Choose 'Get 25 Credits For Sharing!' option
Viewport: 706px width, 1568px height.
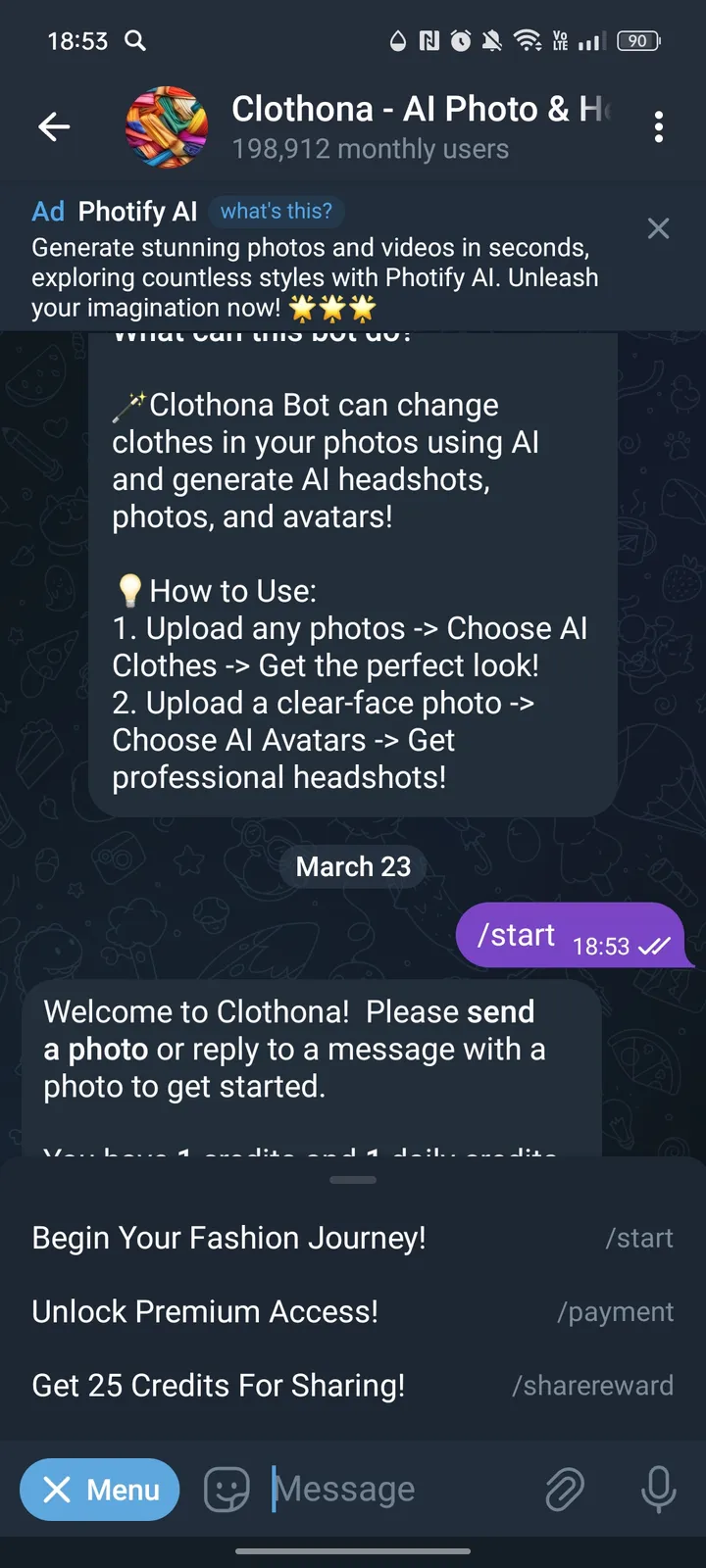click(x=218, y=1385)
